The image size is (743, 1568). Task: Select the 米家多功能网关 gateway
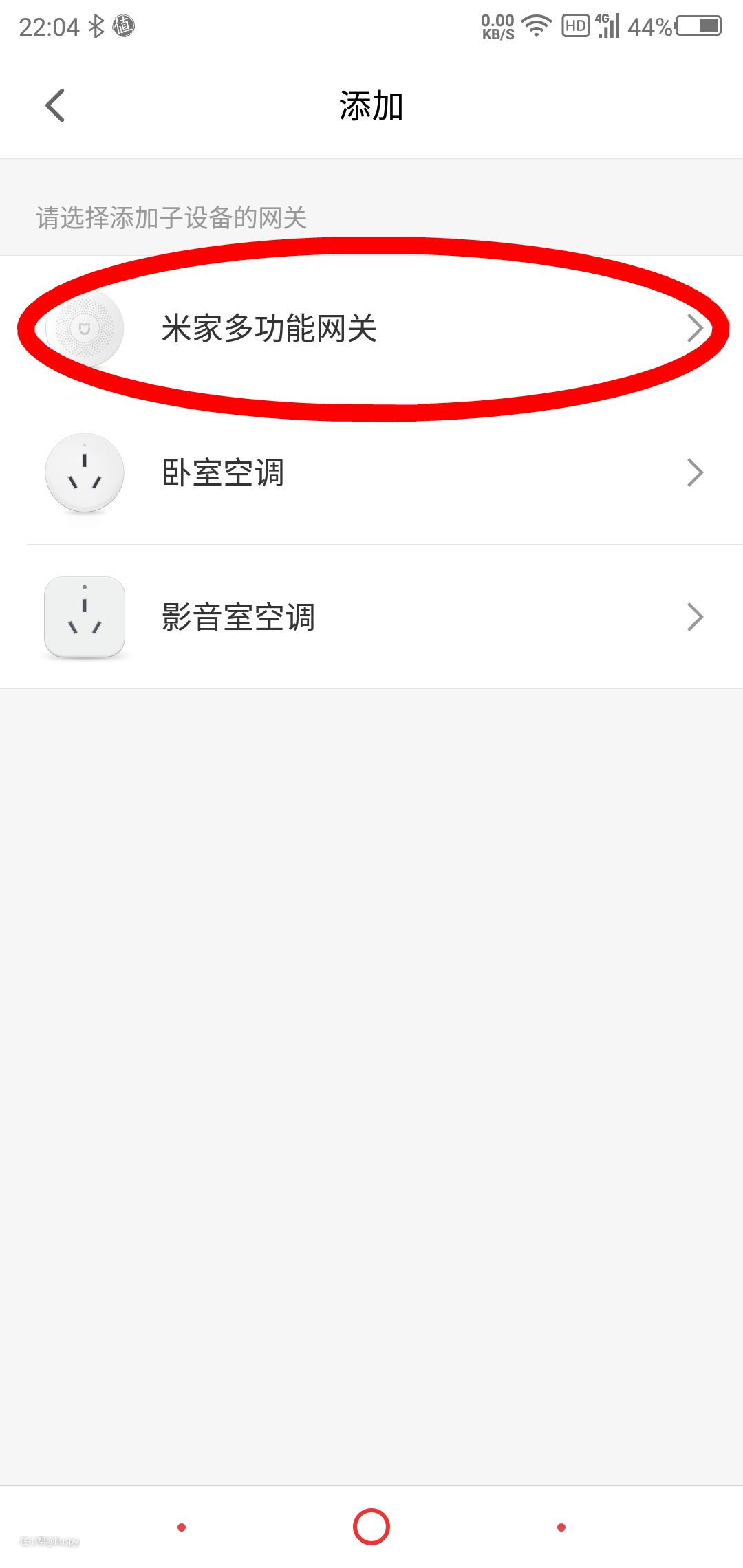371,328
